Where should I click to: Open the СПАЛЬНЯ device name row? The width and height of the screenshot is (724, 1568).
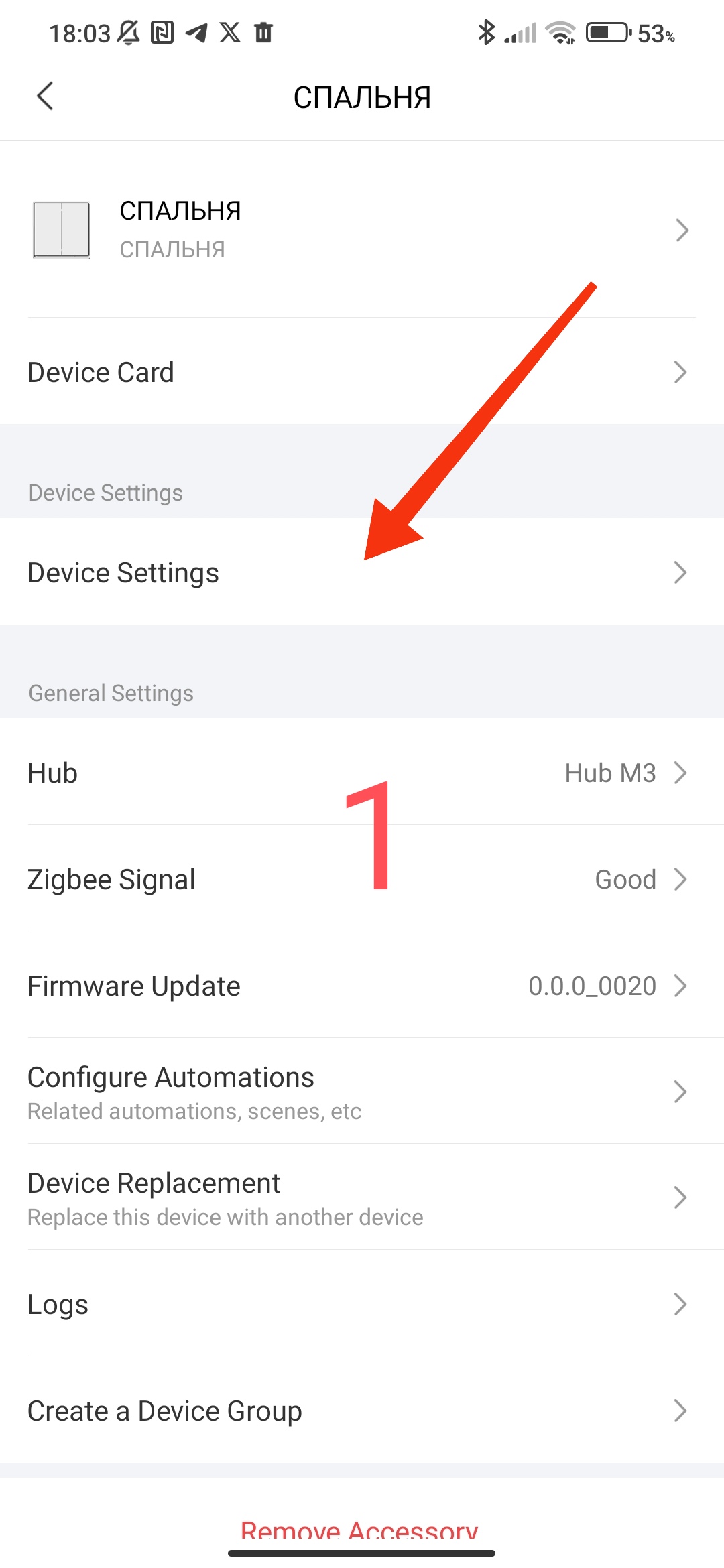point(362,230)
